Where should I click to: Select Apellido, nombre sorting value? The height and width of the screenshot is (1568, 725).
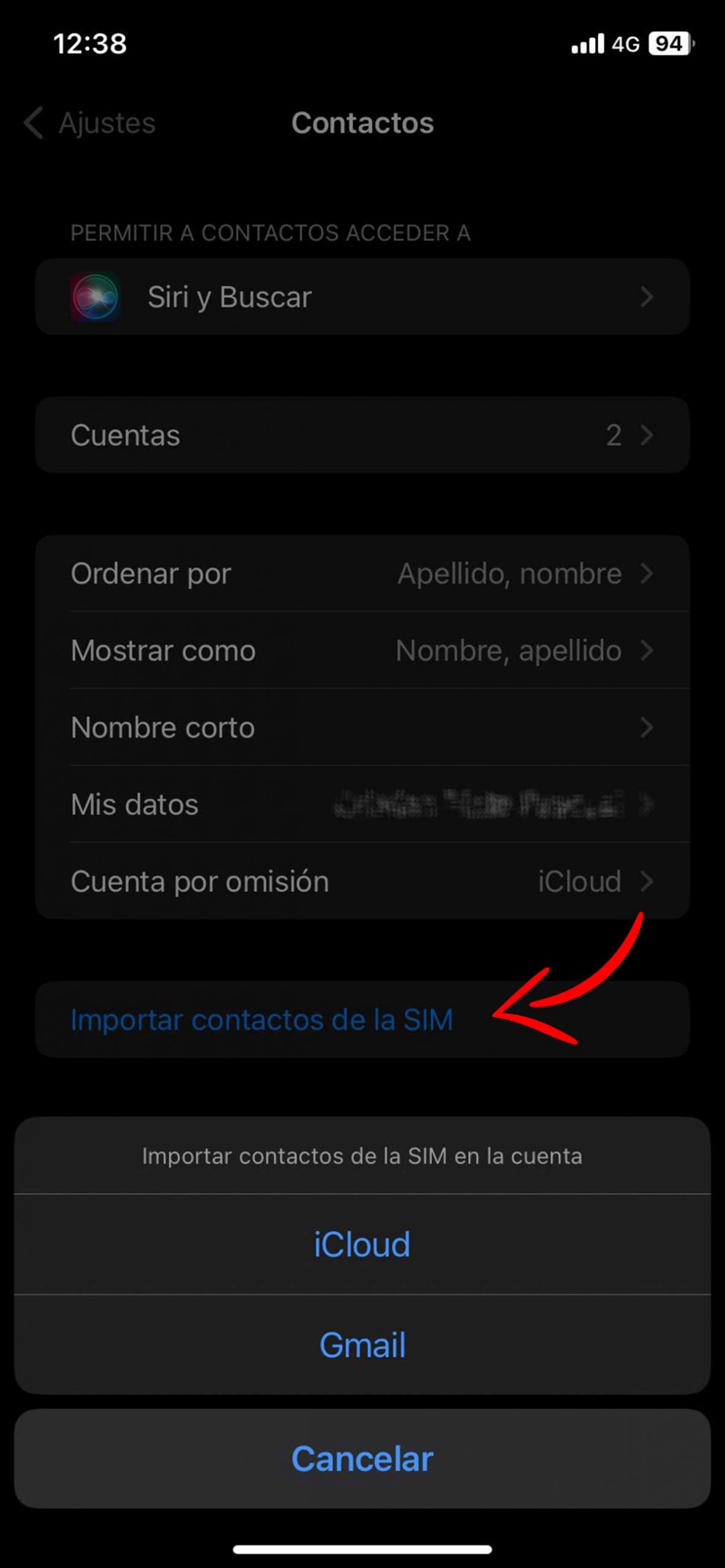pos(509,573)
